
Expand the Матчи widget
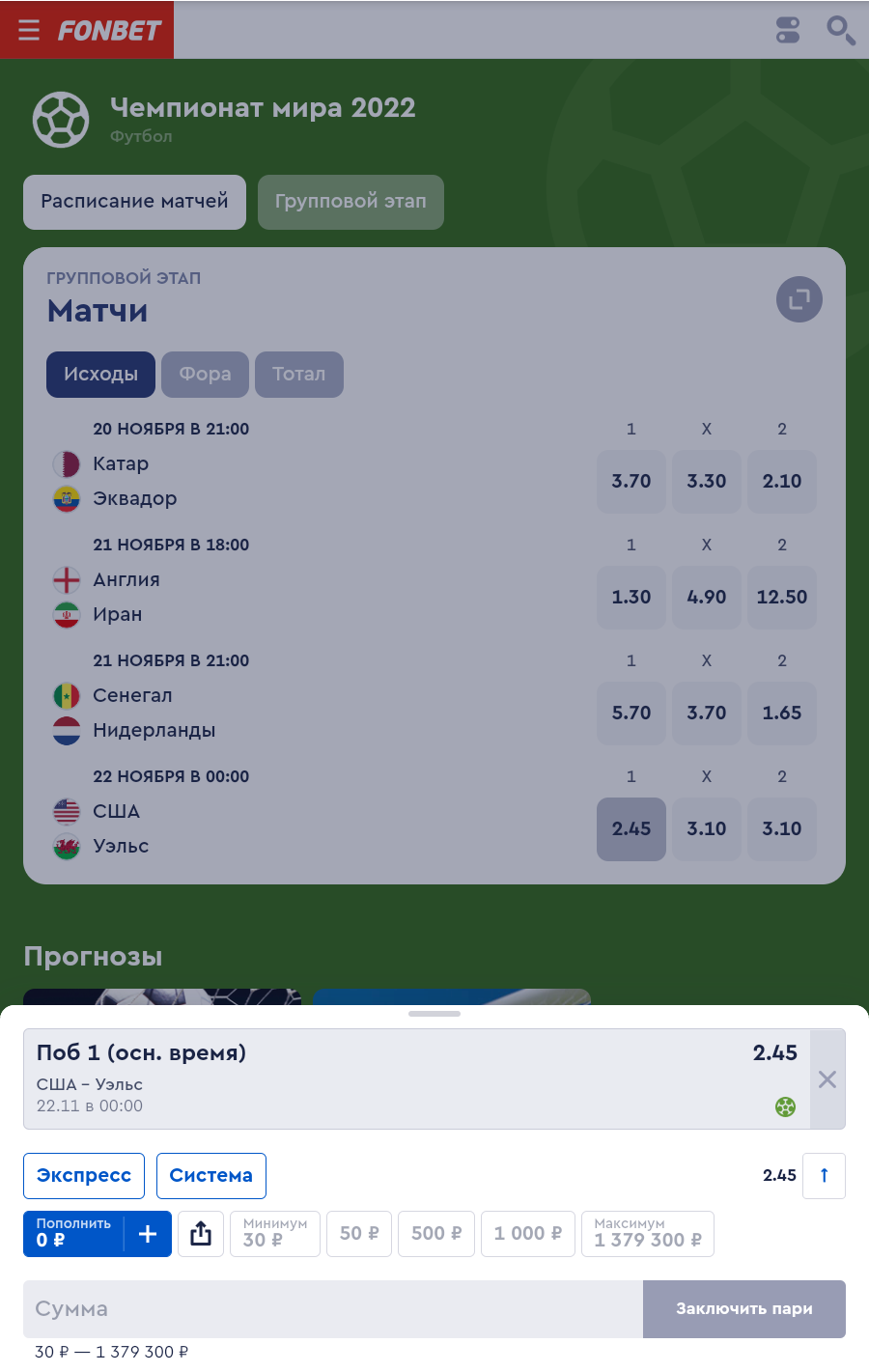[799, 299]
